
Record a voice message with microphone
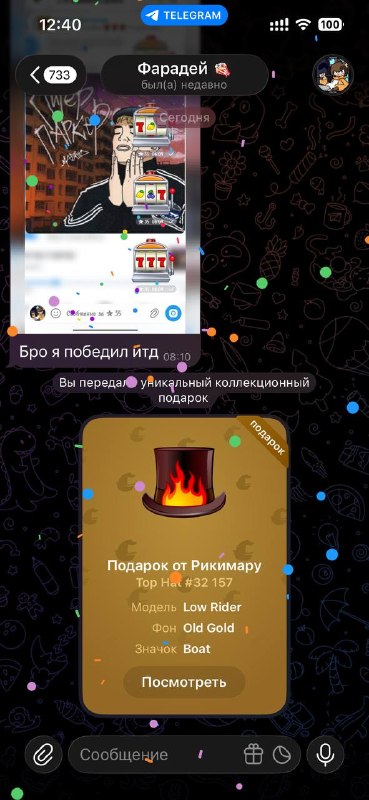[325, 755]
